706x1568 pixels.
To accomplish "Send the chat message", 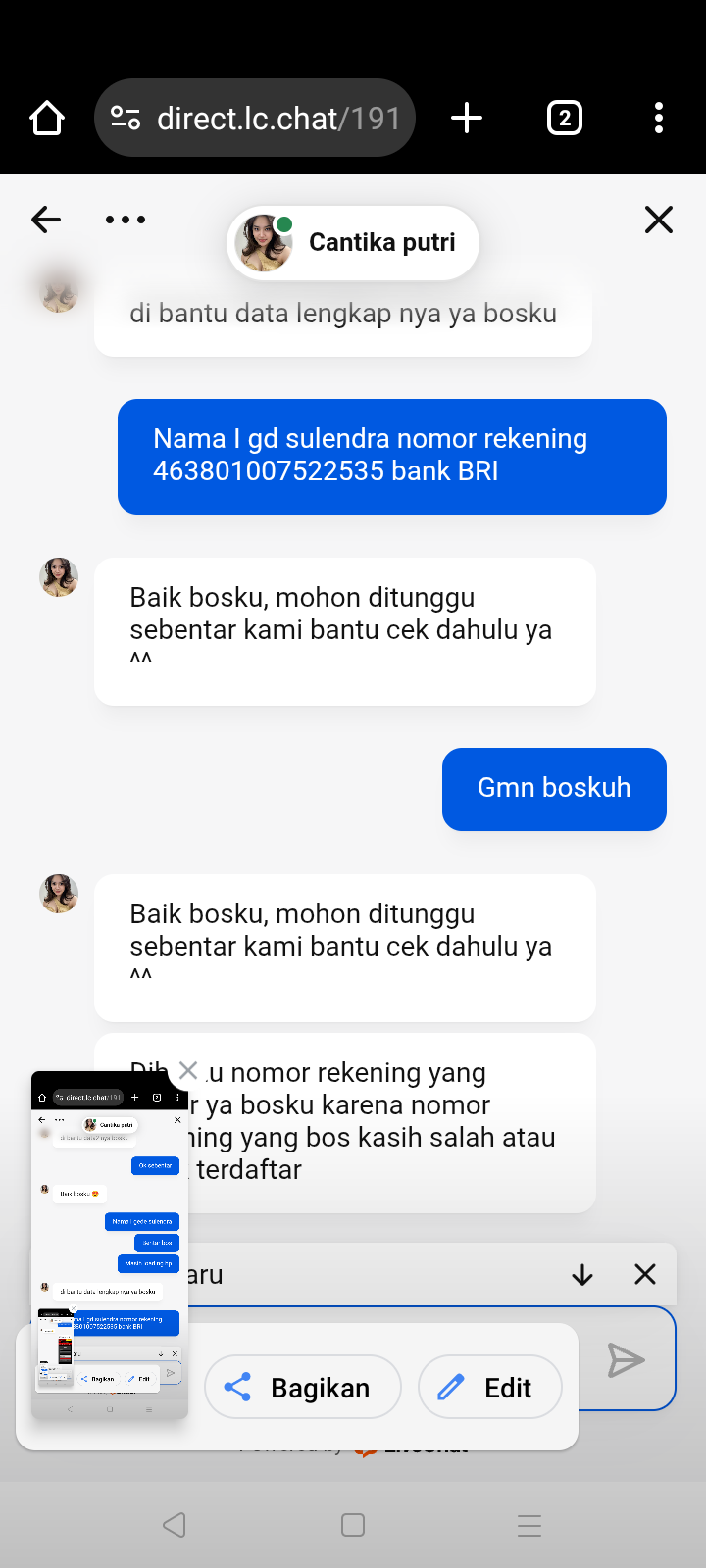I will click(x=626, y=1360).
